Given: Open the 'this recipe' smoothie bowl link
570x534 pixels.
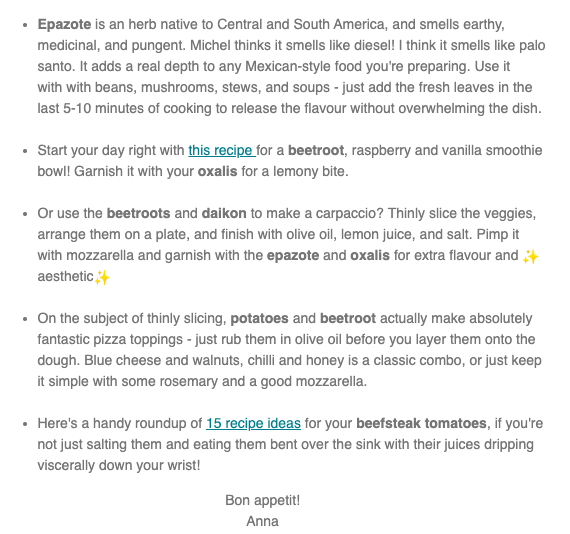Looking at the screenshot, I should [222, 150].
